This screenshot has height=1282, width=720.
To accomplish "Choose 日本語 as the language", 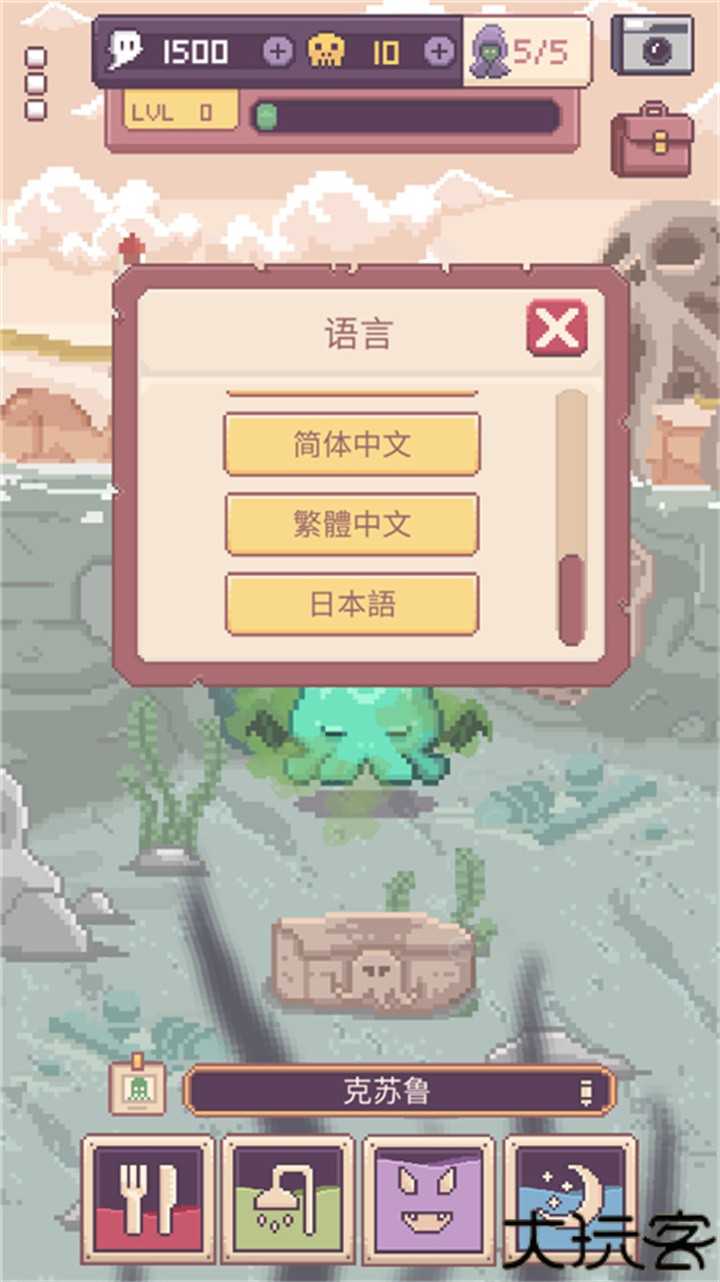I will [352, 601].
